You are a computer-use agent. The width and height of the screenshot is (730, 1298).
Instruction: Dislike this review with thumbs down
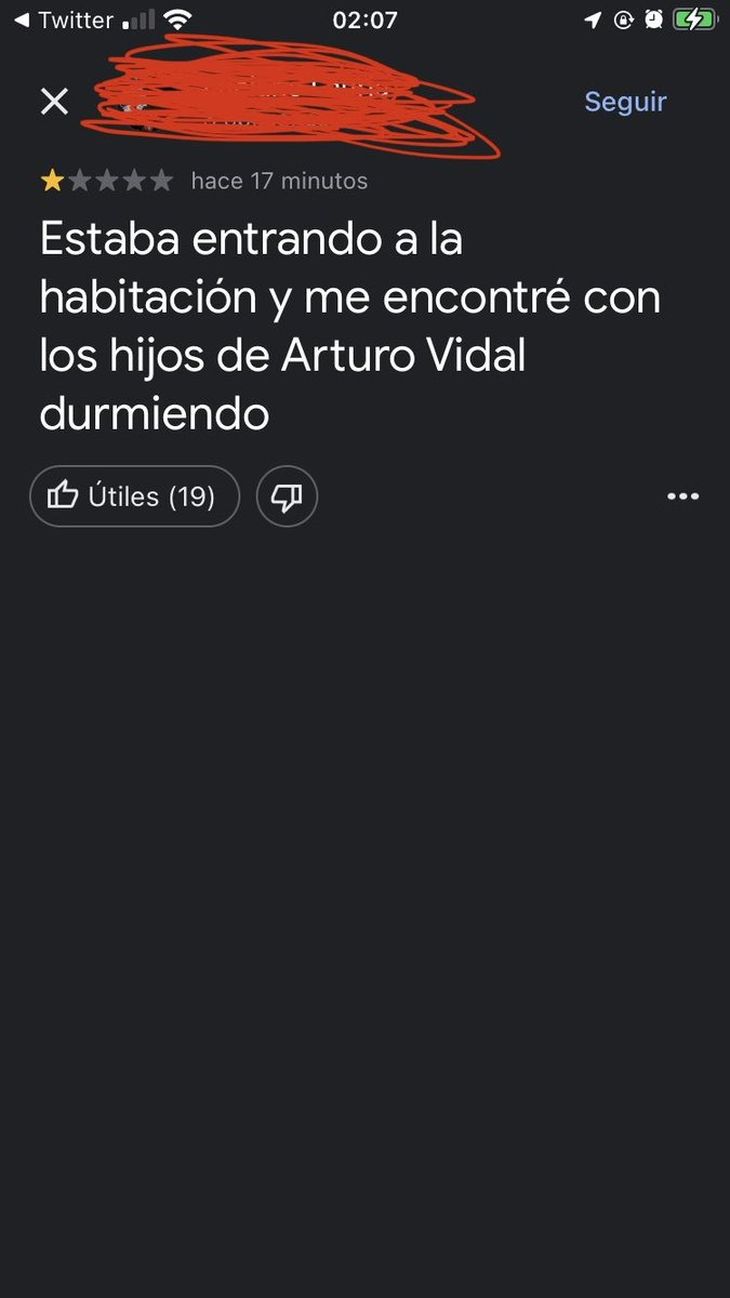tap(287, 496)
